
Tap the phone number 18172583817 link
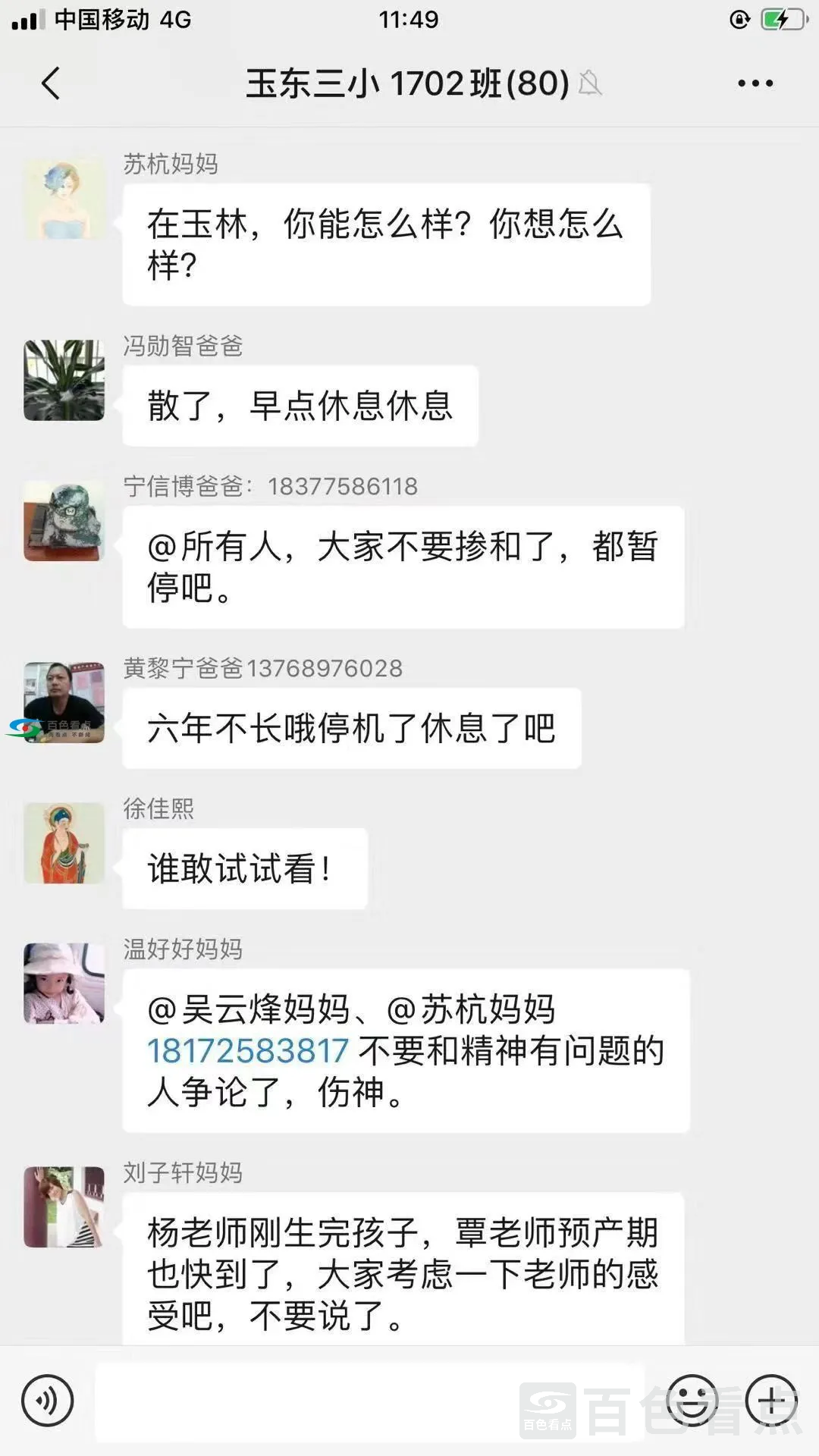coord(247,1051)
